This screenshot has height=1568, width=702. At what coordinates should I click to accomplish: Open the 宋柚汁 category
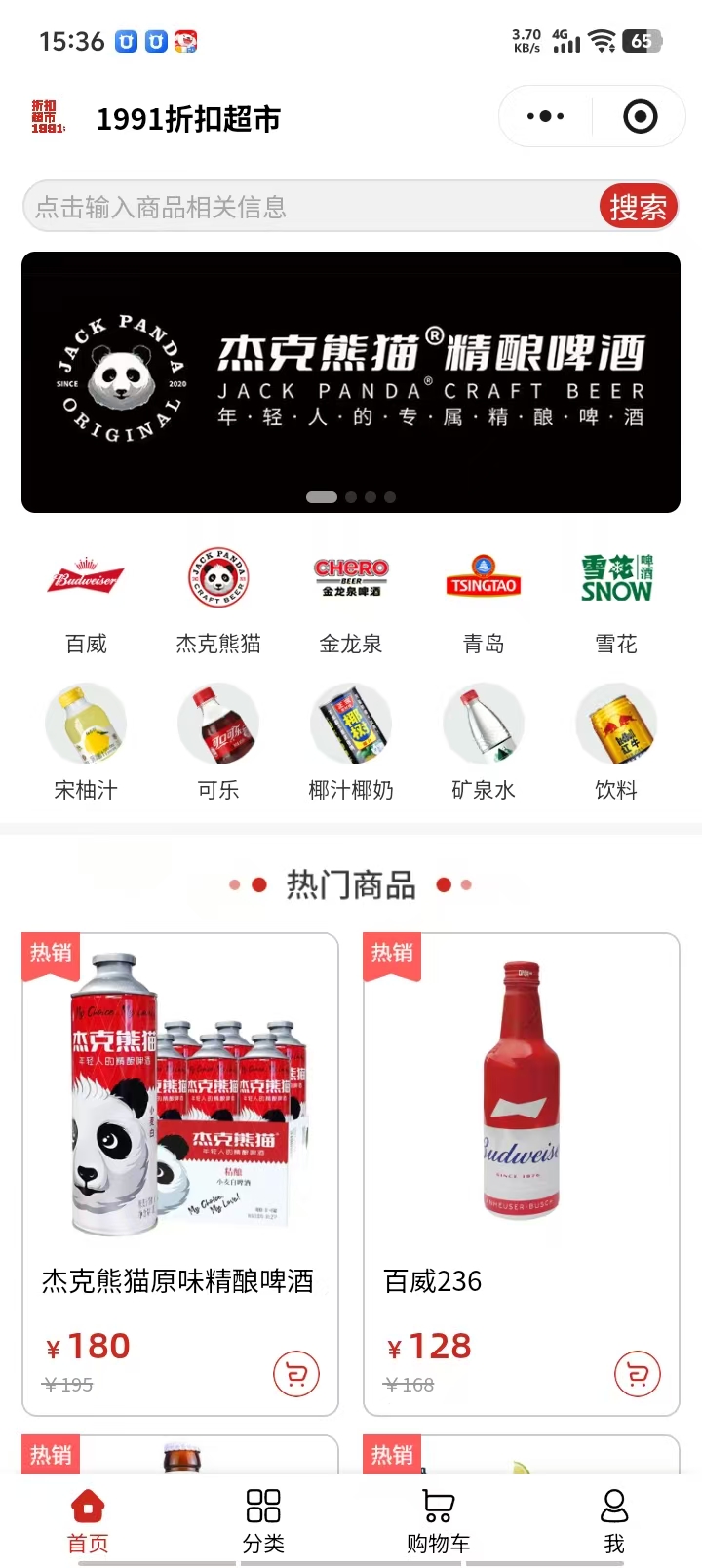(86, 743)
